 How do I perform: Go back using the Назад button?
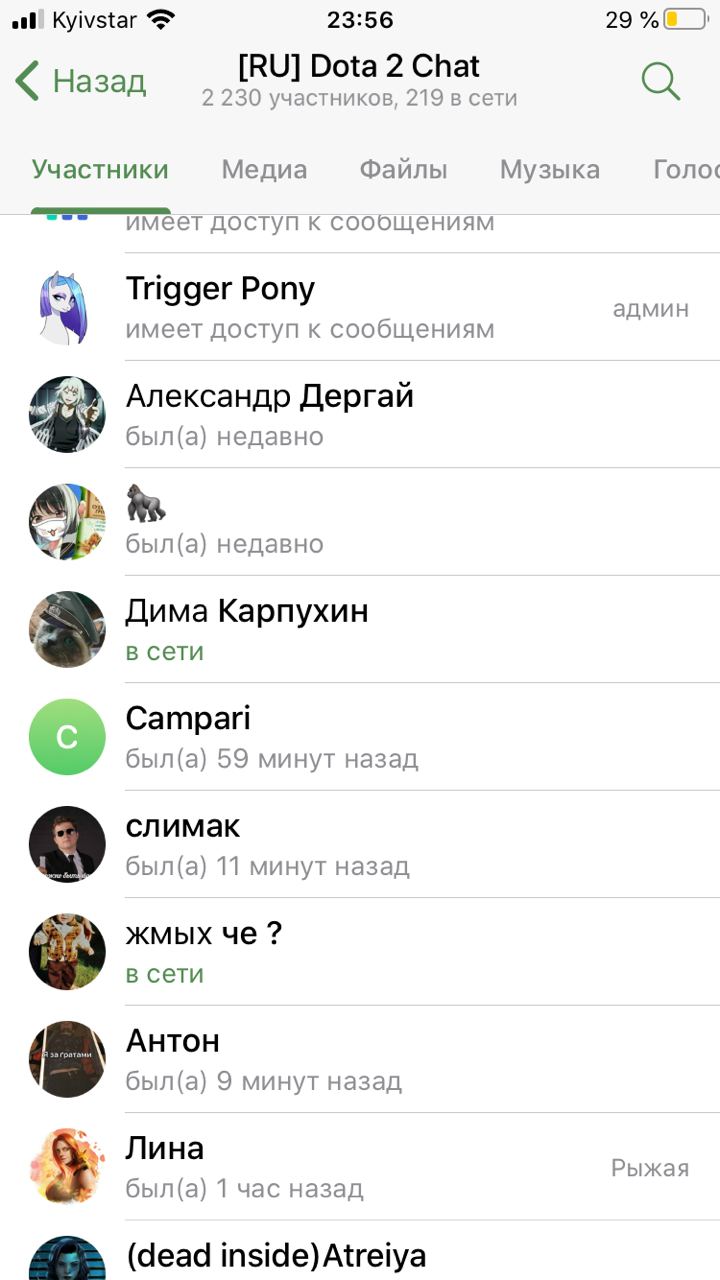tap(82, 81)
